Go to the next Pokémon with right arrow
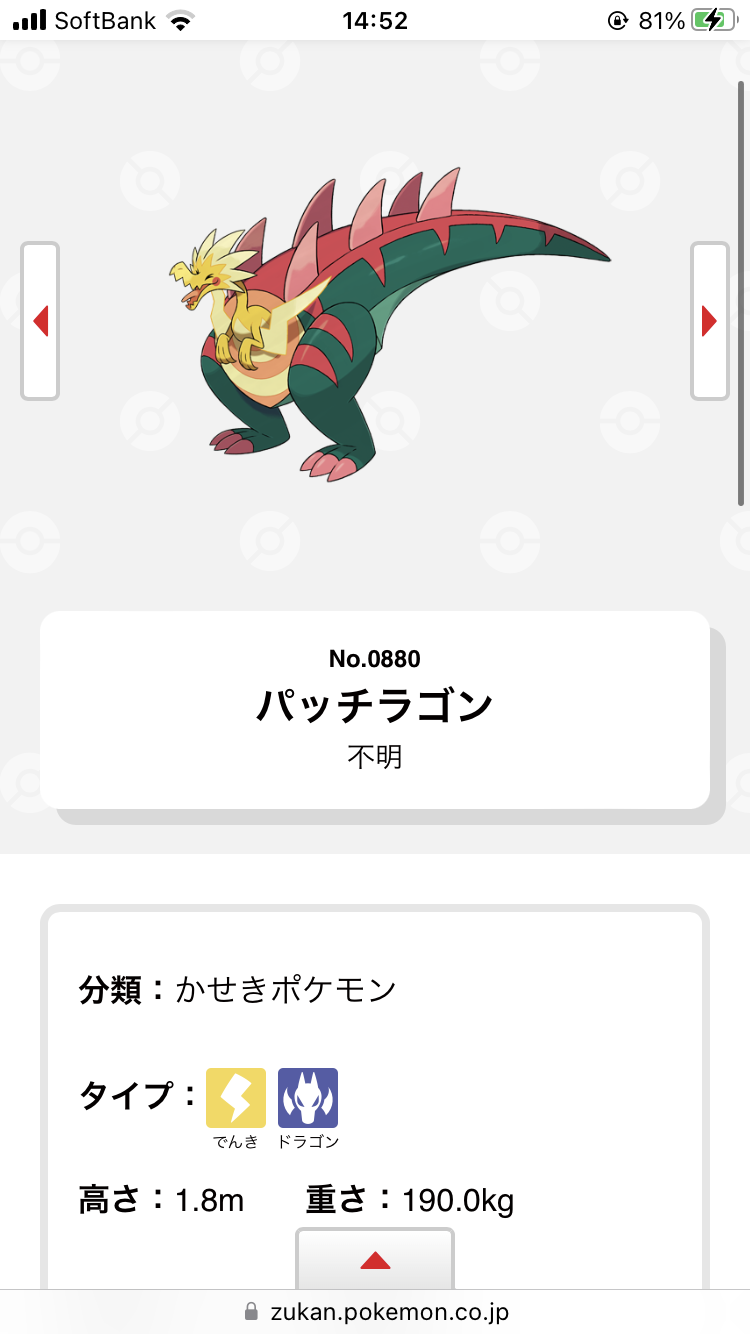Image resolution: width=750 pixels, height=1334 pixels. click(710, 321)
